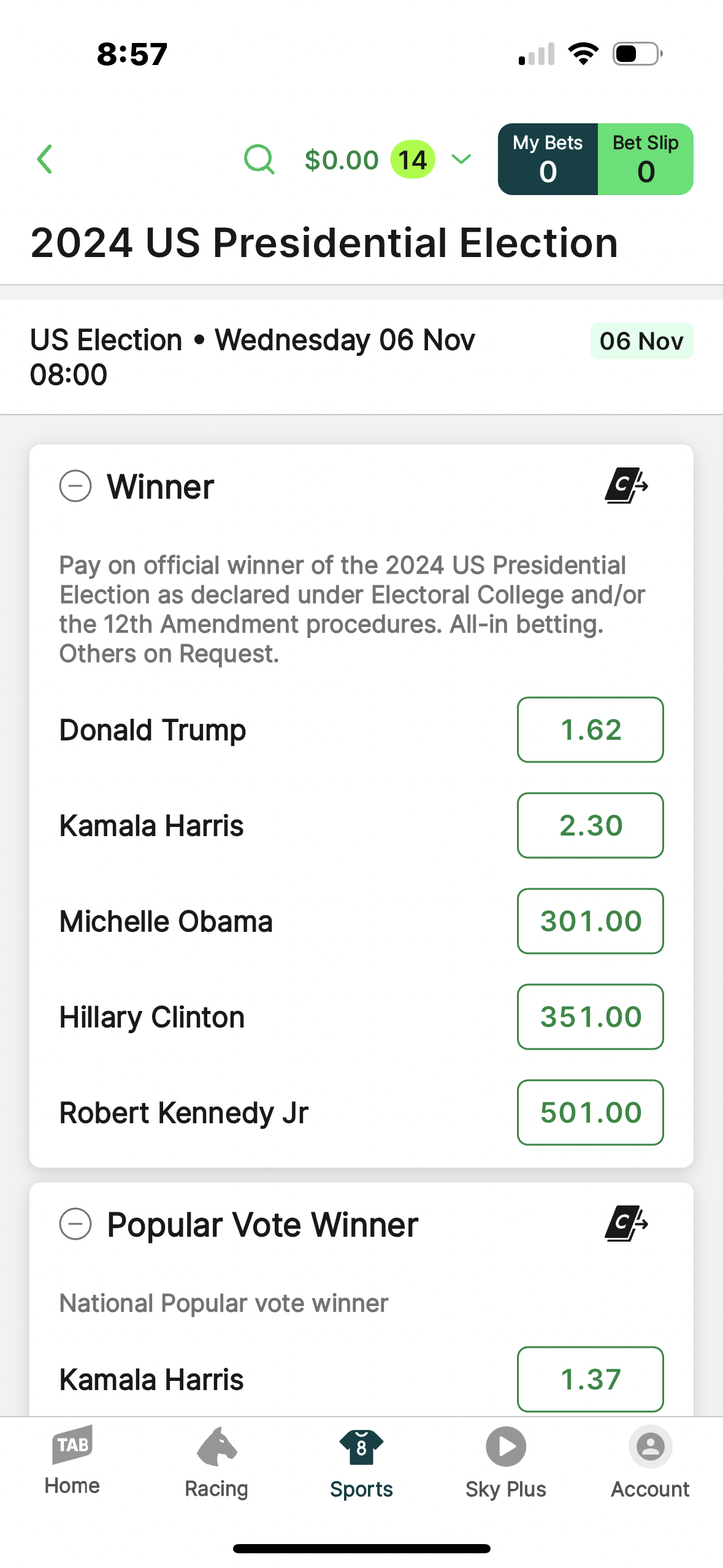
Task: Select Kamala Harris Winner odds 2.30
Action: pyautogui.click(x=590, y=826)
